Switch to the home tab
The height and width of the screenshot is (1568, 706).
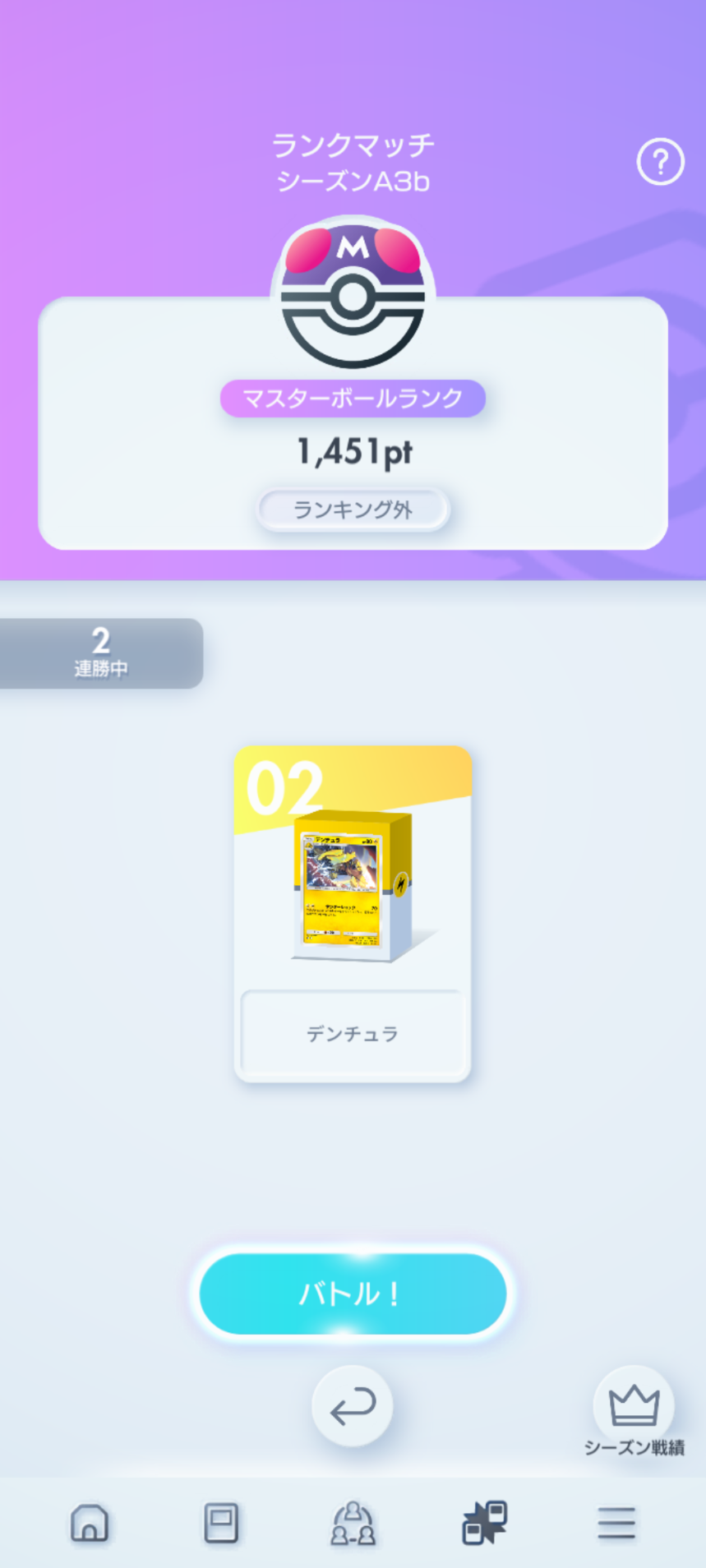[x=90, y=1523]
